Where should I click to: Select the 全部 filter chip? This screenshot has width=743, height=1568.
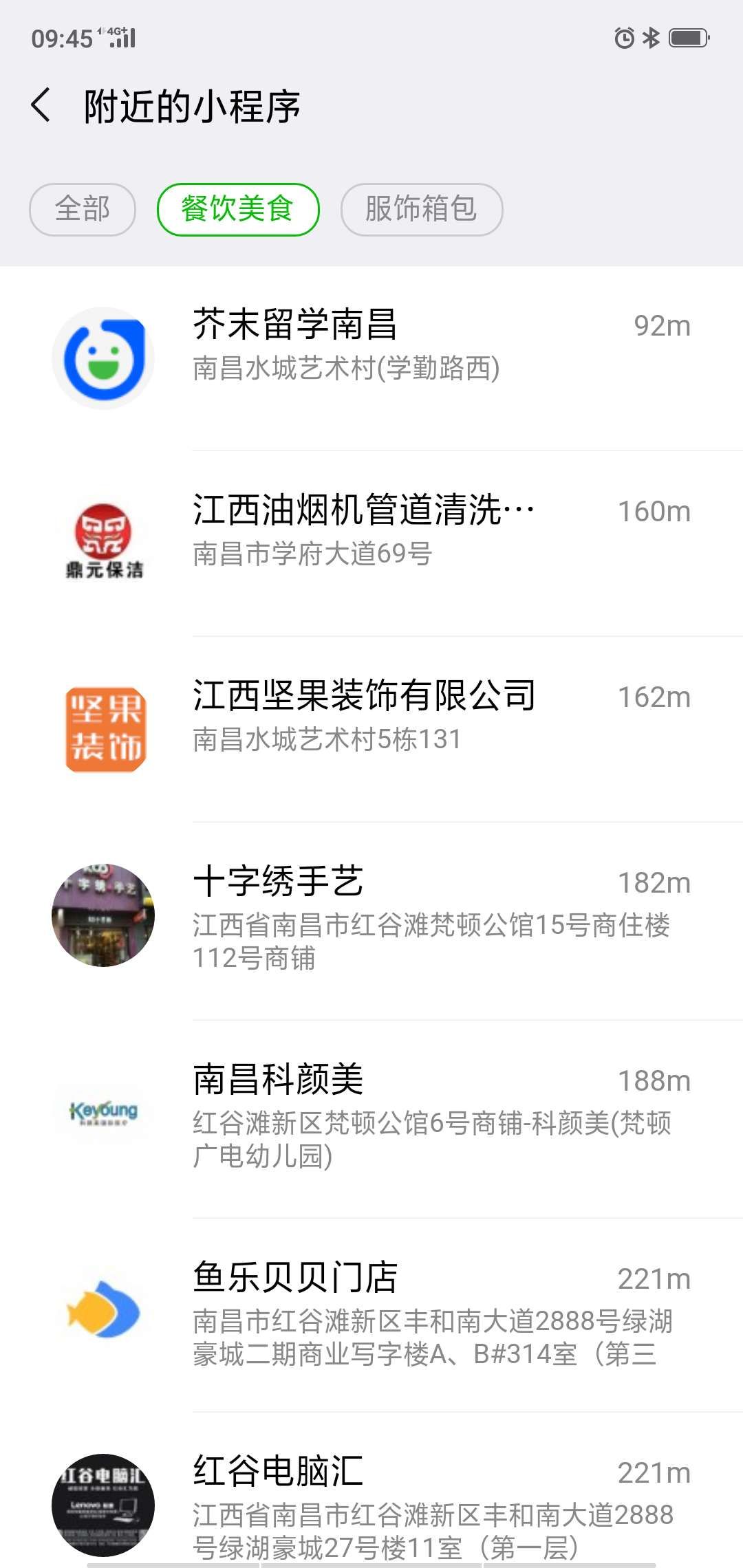pyautogui.click(x=83, y=209)
